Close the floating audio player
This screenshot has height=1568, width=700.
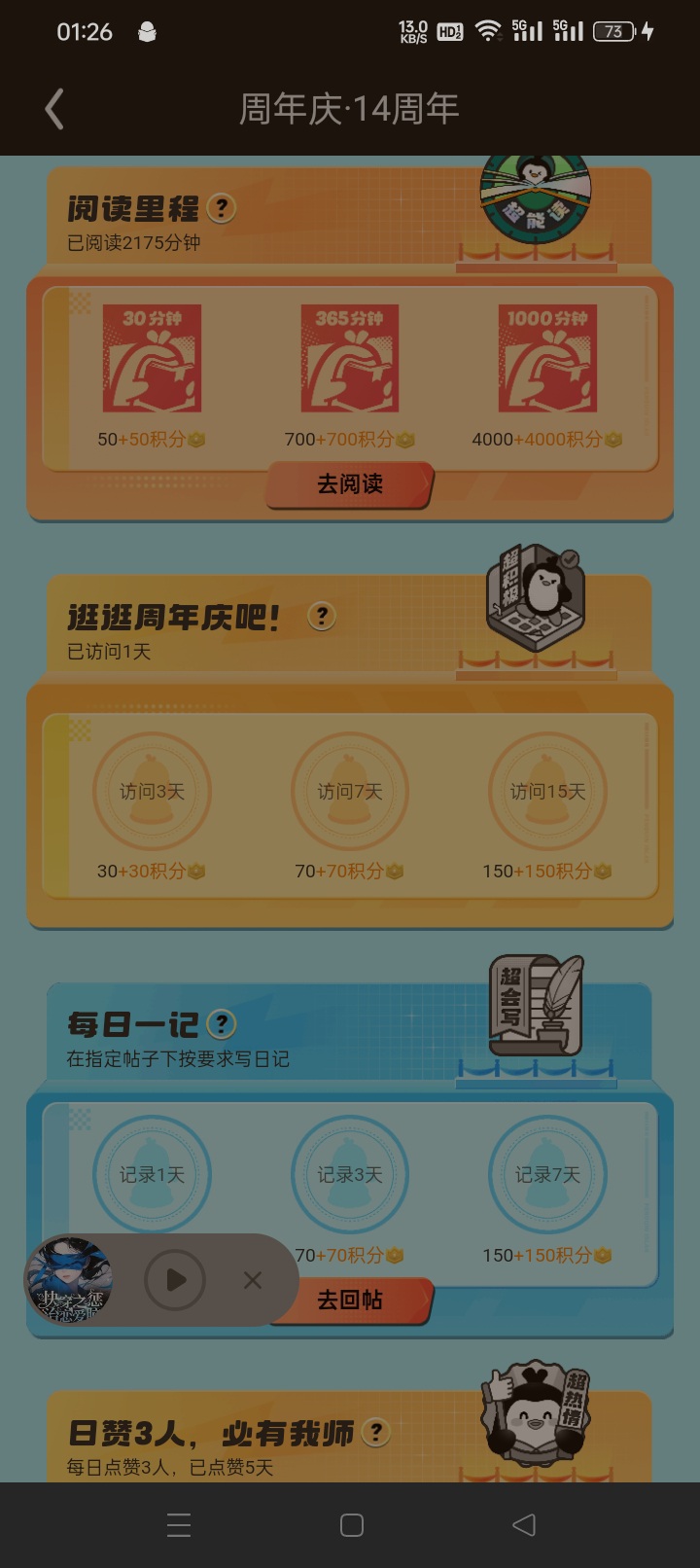pyautogui.click(x=253, y=1280)
